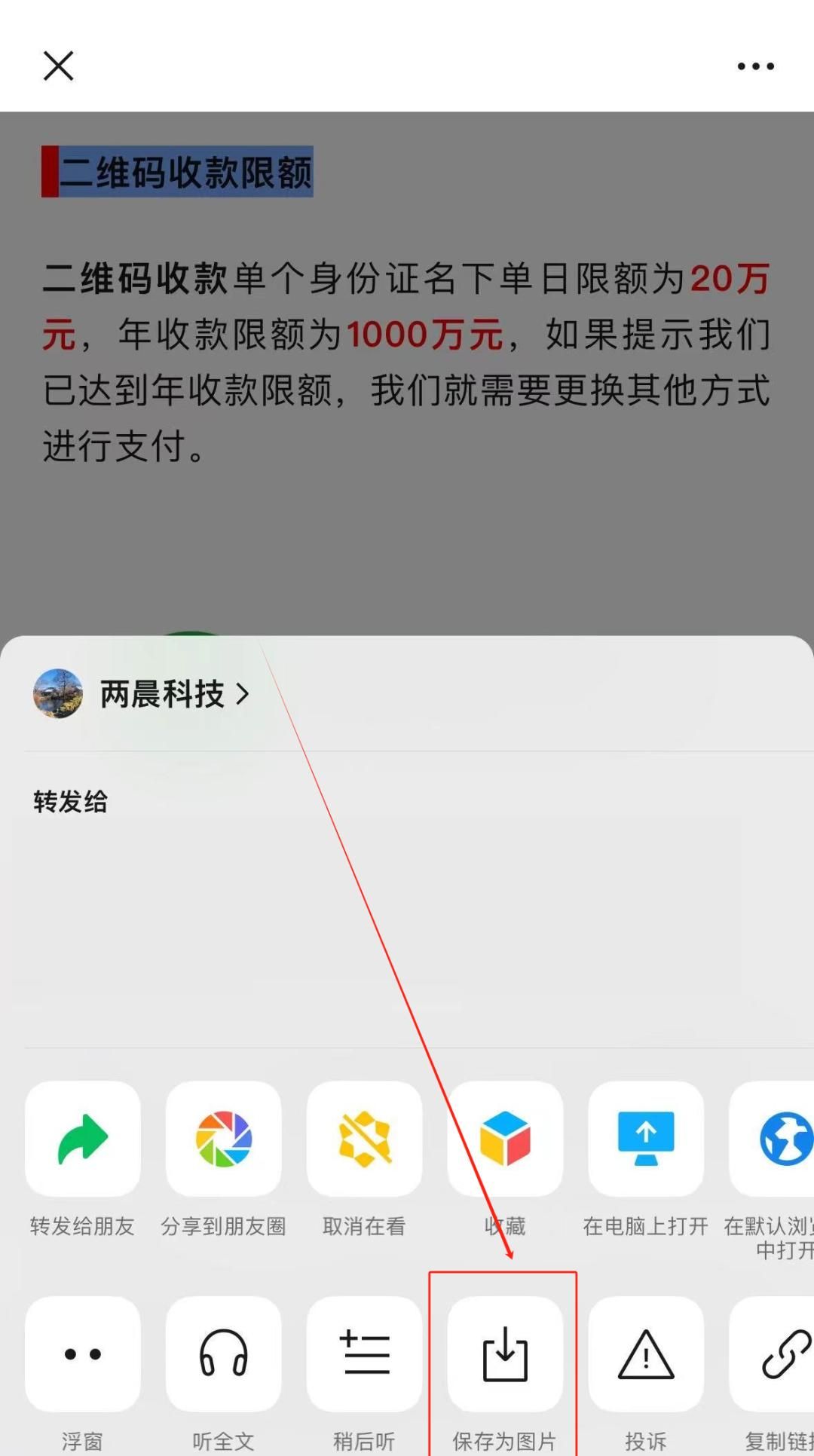Toggle off 在看 status for article
Viewport: 814px width, 1456px height.
tap(365, 1139)
